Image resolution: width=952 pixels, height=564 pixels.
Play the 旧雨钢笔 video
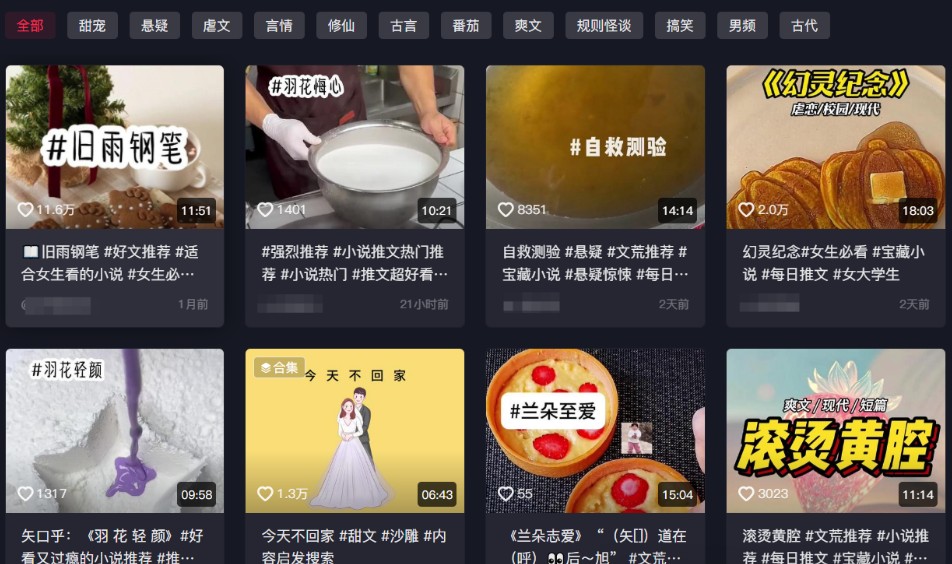115,147
